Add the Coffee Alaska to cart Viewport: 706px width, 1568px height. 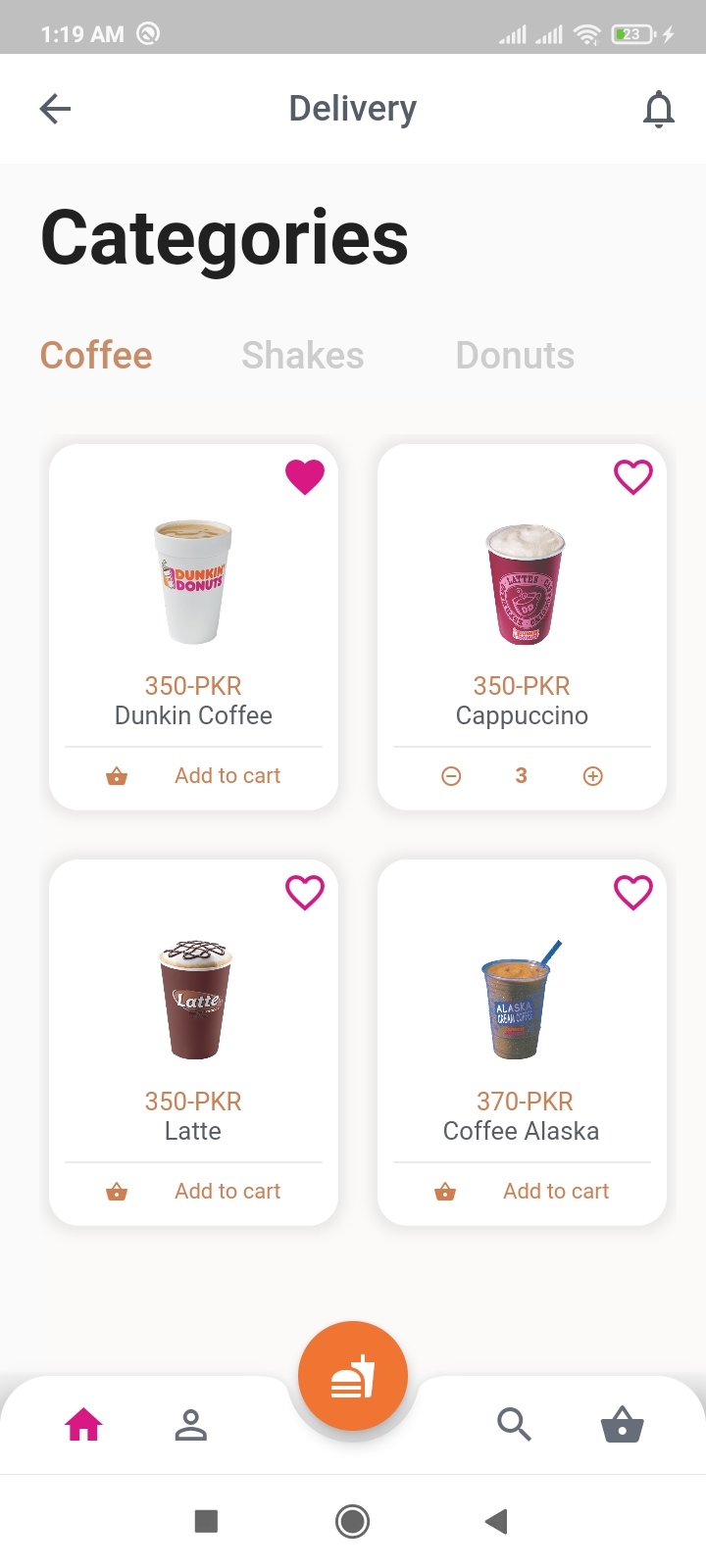(555, 1191)
